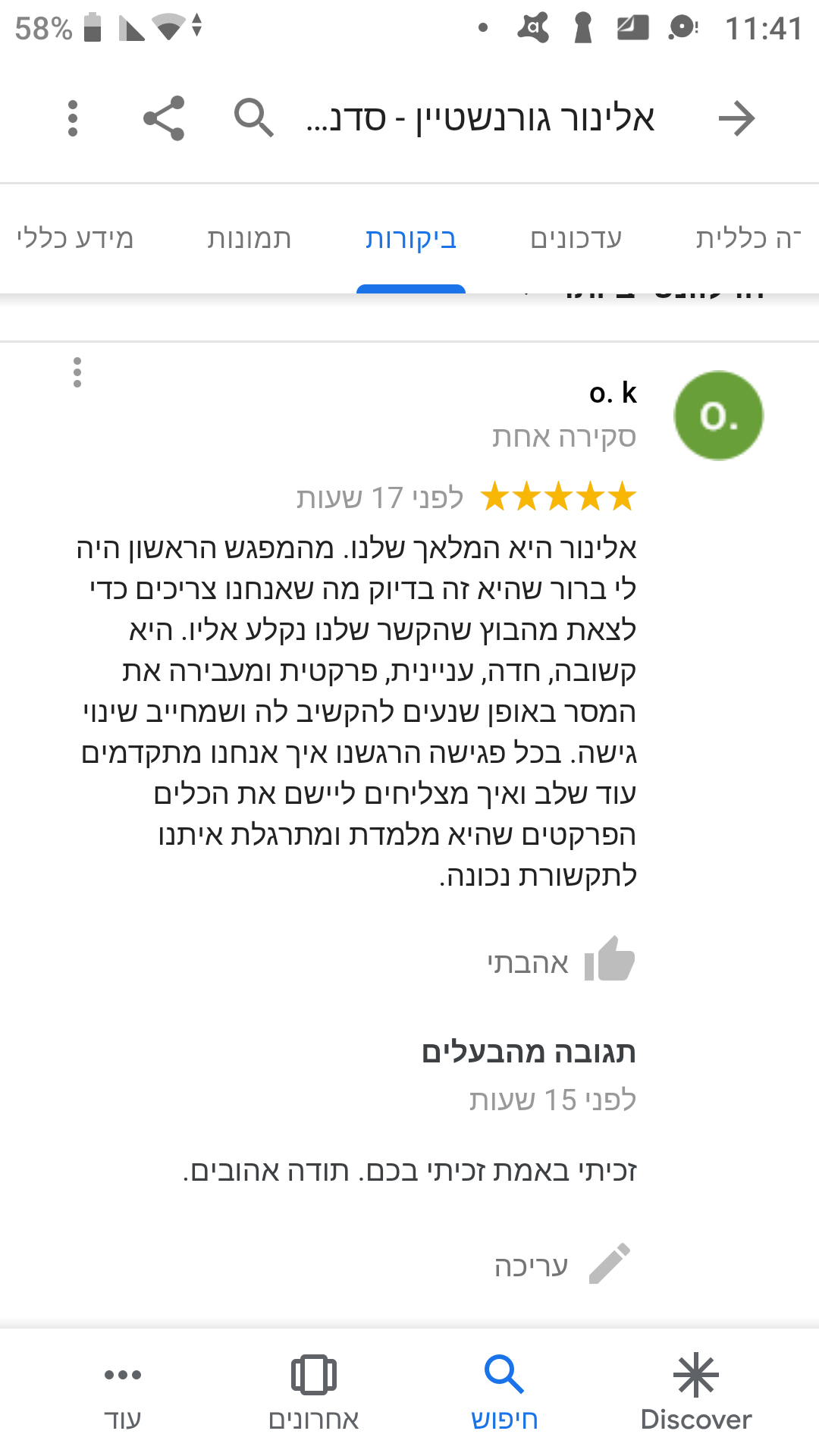The image size is (819, 1456).
Task: Like o. k's review with אהבתי
Action: [561, 962]
